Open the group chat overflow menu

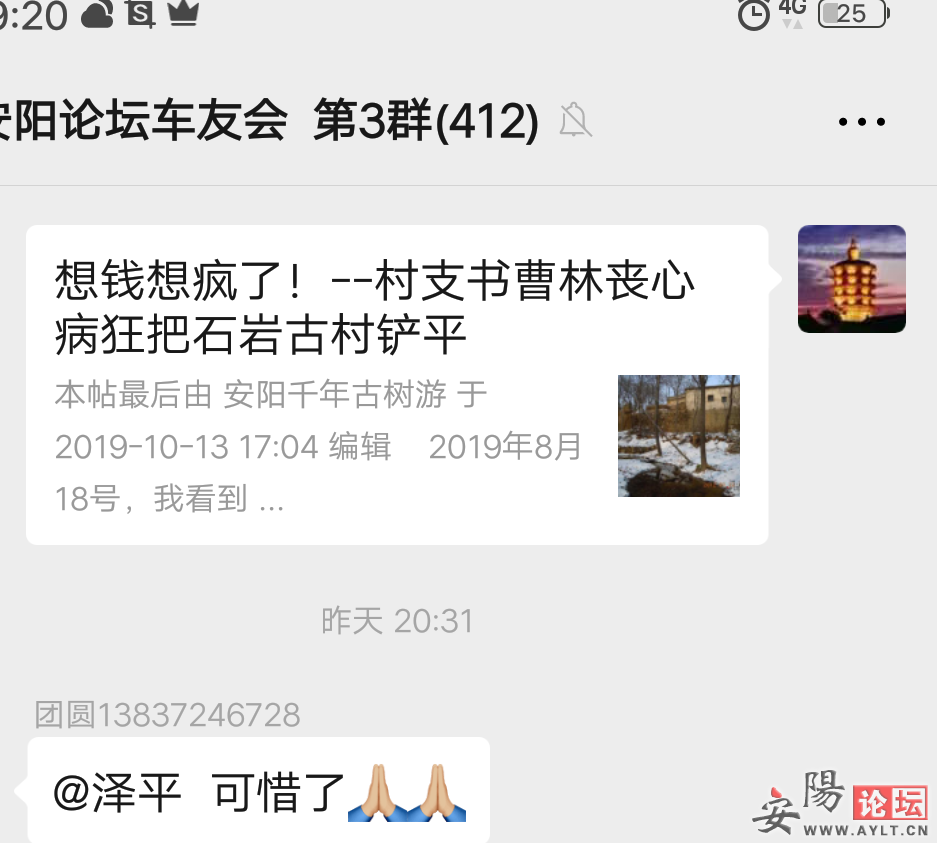(861, 123)
